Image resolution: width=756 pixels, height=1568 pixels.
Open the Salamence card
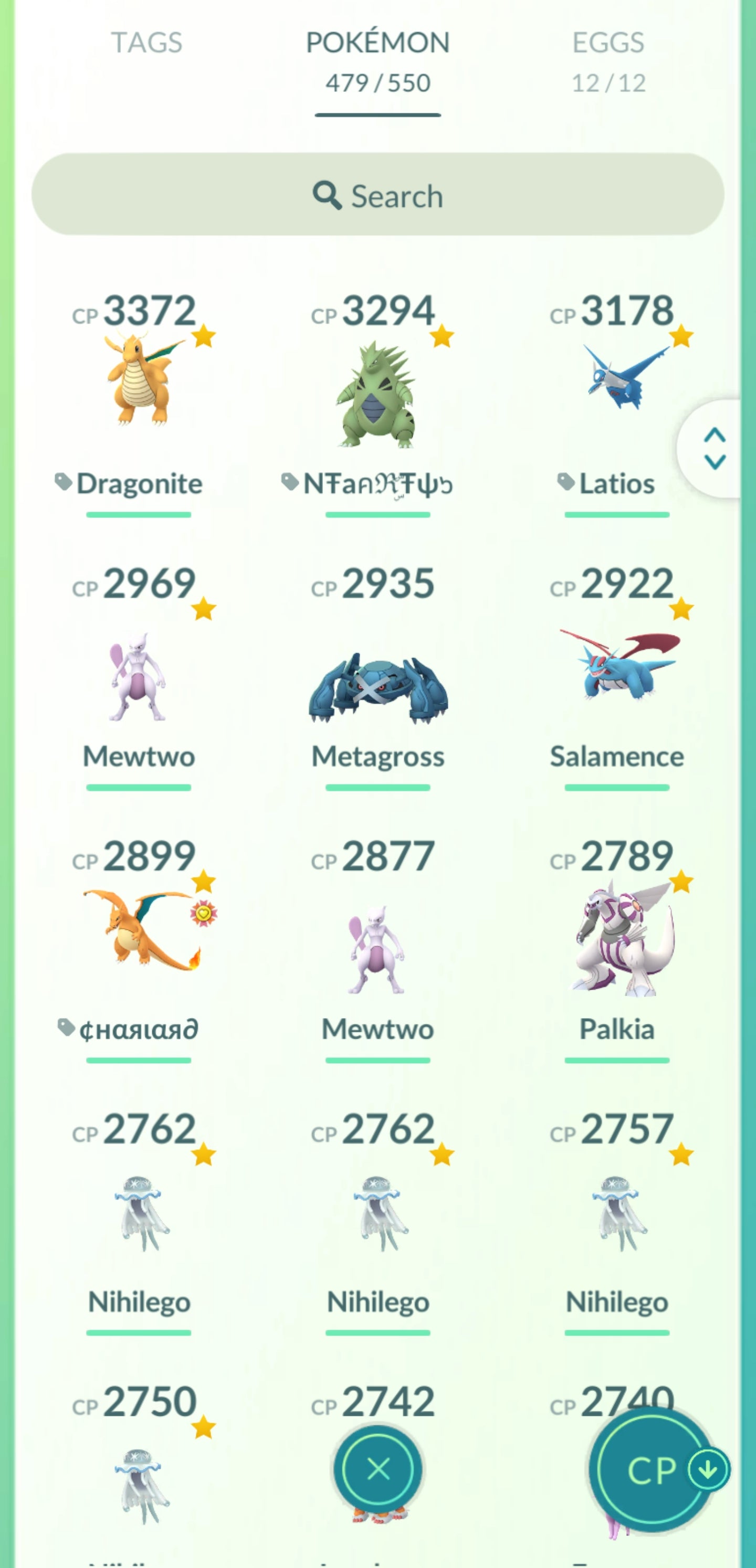point(616,670)
